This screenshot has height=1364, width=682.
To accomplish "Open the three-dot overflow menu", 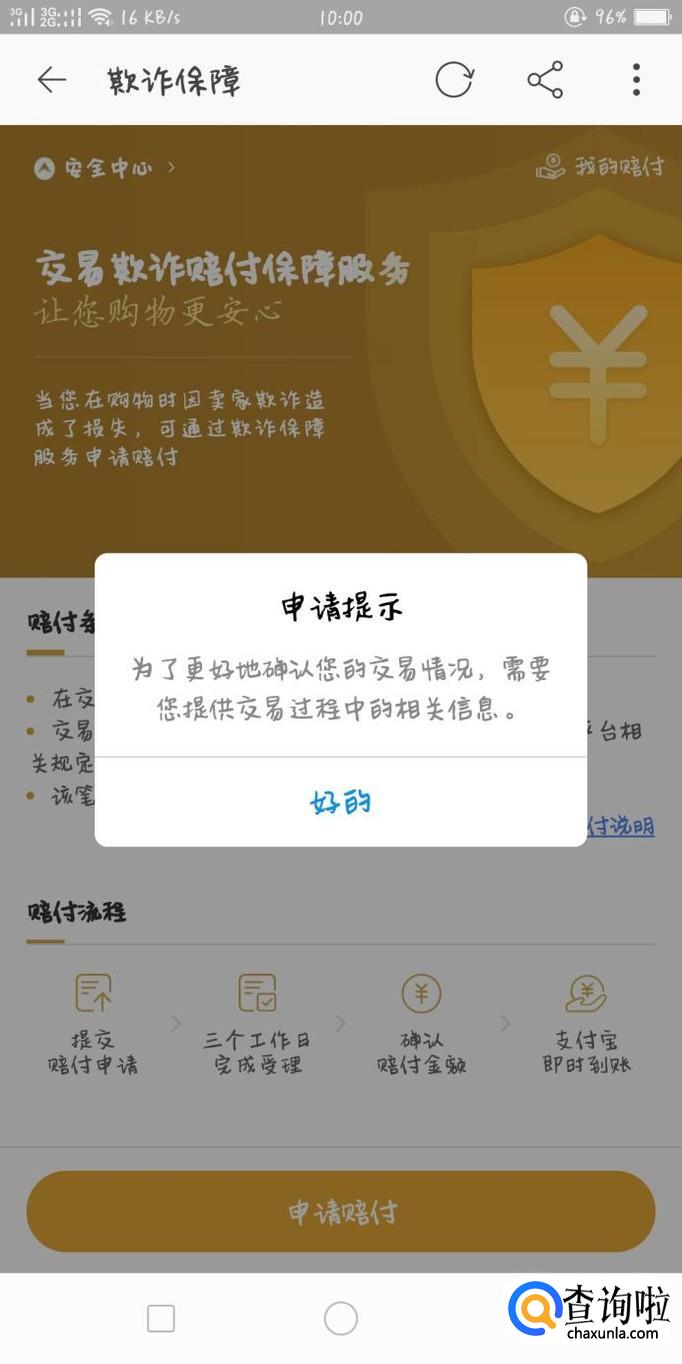I will pos(636,80).
